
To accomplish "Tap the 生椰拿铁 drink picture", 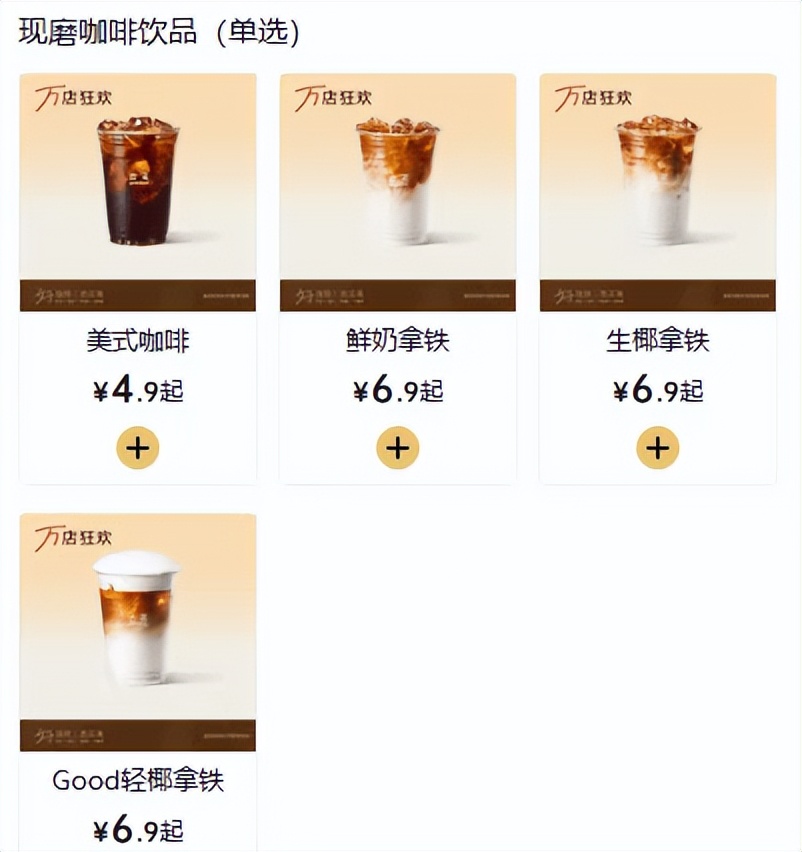I will click(x=657, y=192).
